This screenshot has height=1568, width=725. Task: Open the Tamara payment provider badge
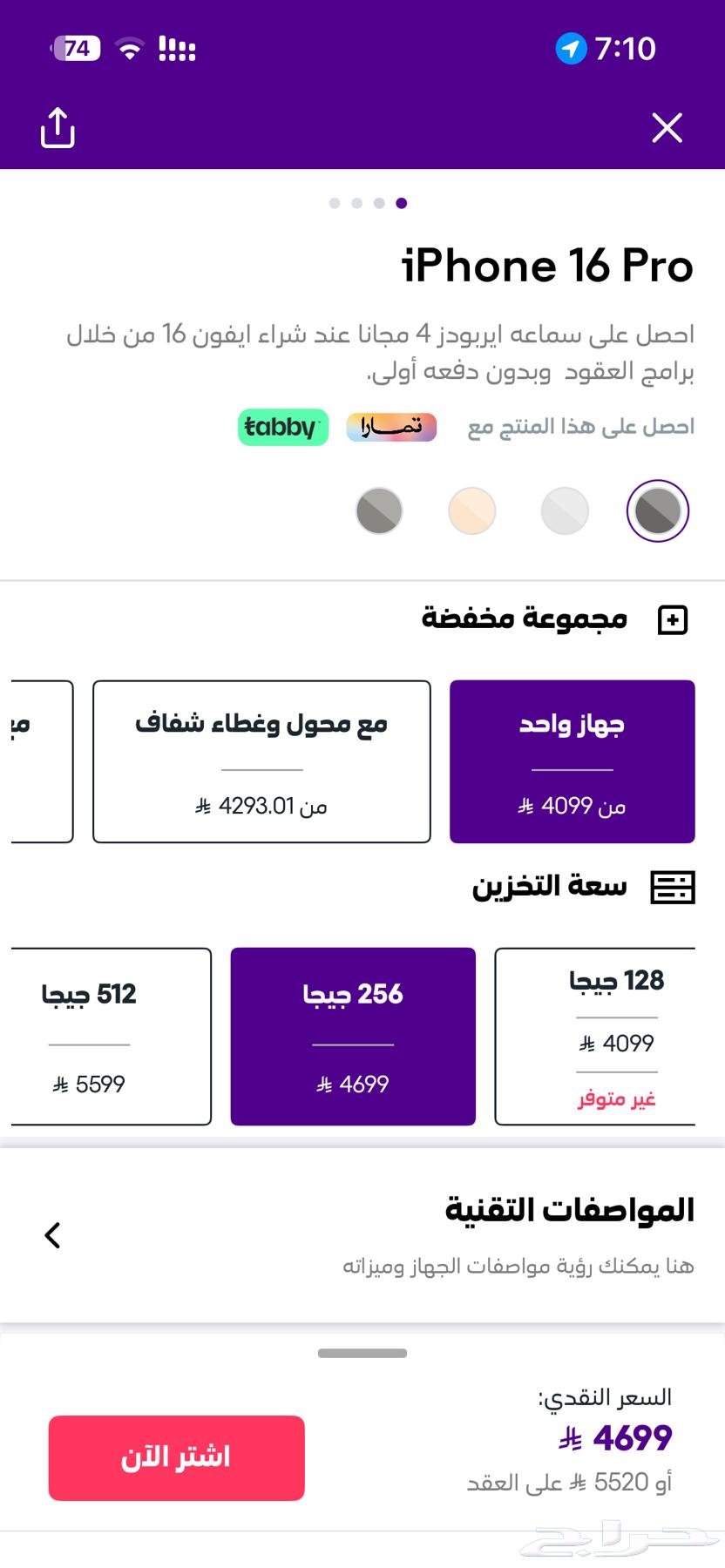(x=392, y=428)
